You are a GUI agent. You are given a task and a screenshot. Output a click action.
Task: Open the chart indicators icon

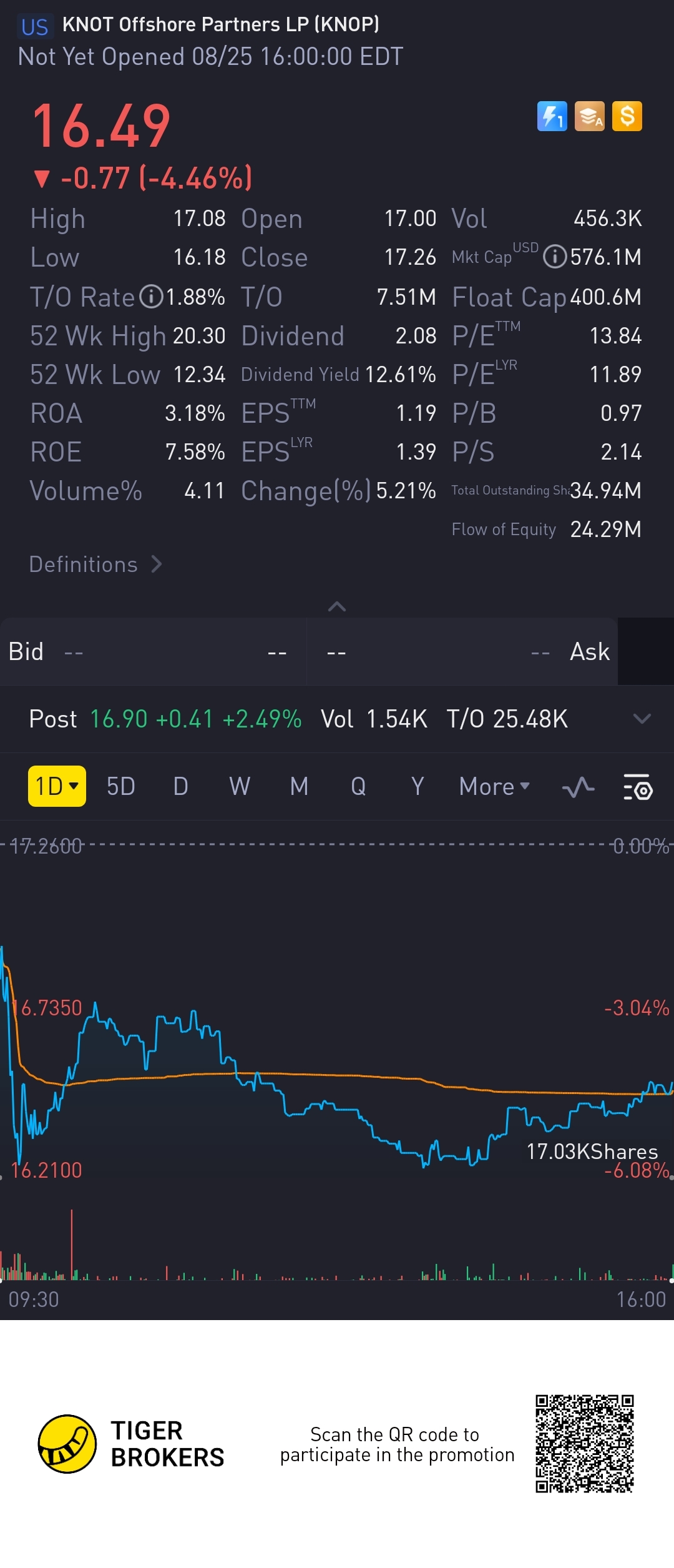pyautogui.click(x=578, y=787)
